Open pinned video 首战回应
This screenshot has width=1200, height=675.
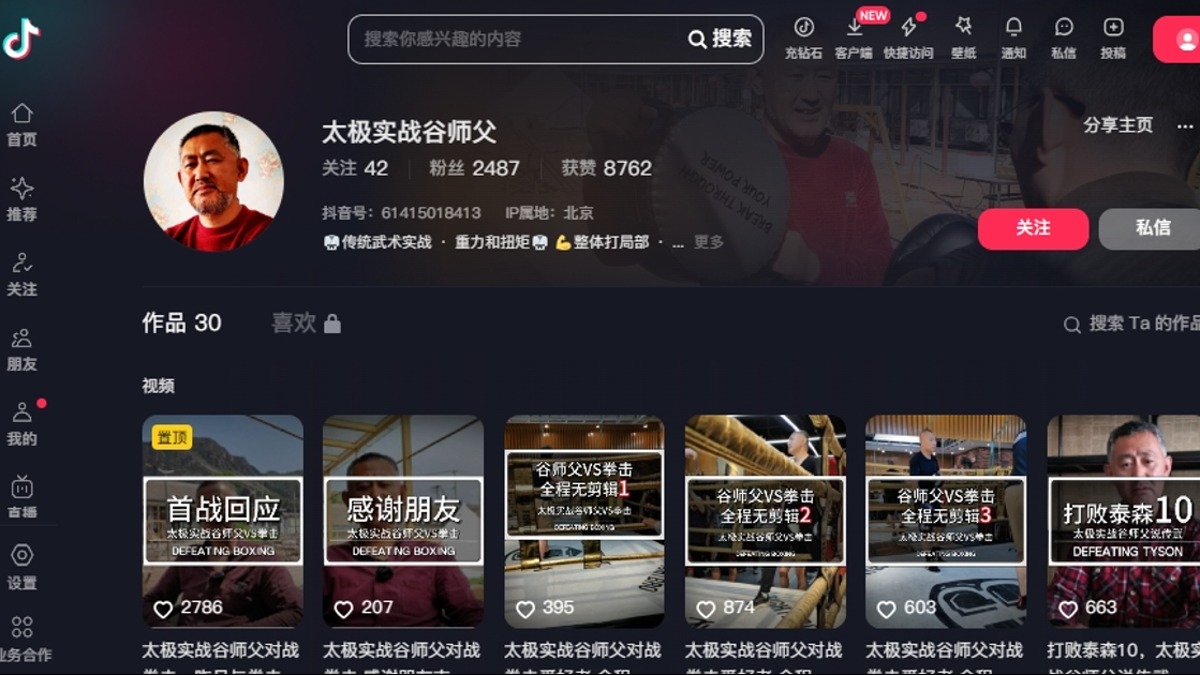[x=223, y=520]
